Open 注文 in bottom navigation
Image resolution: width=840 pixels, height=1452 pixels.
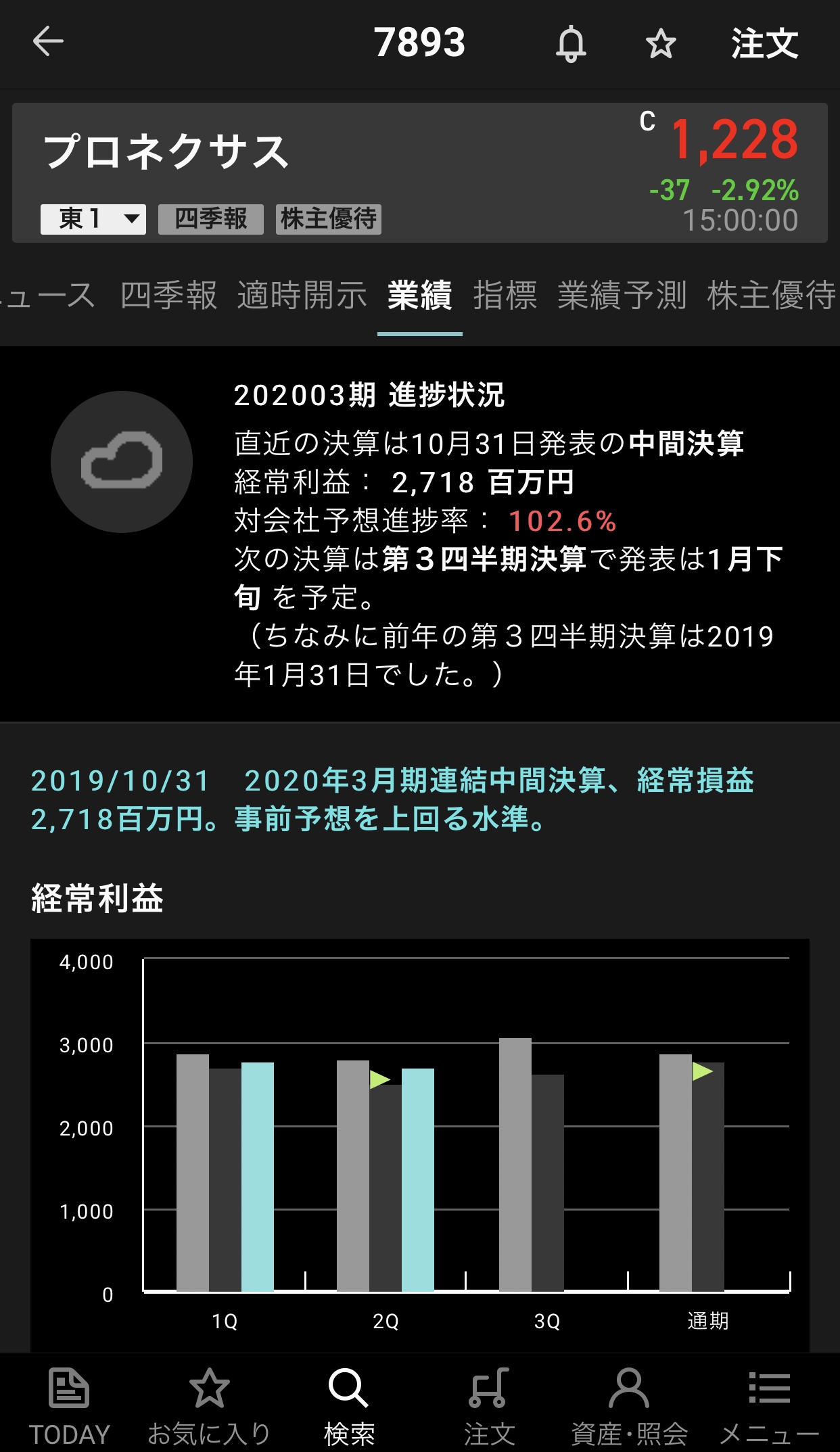(489, 1405)
